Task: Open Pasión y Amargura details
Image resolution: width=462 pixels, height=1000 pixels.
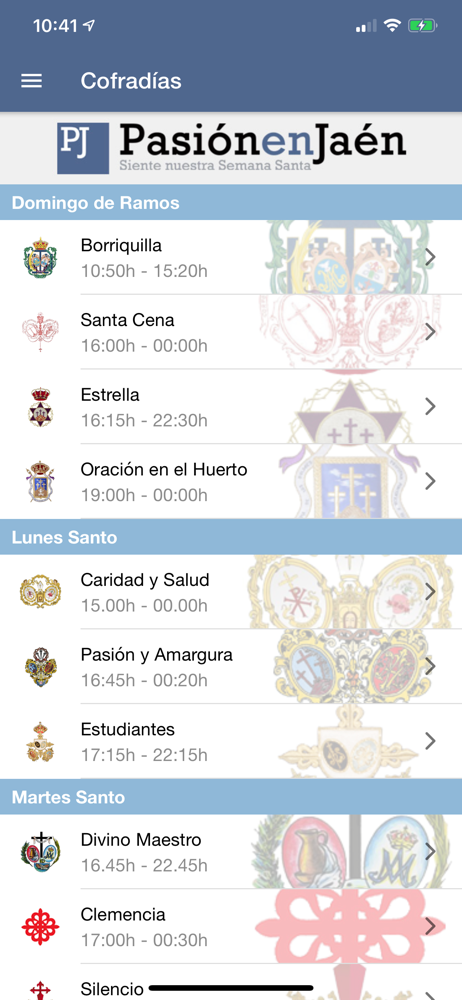Action: tap(231, 666)
